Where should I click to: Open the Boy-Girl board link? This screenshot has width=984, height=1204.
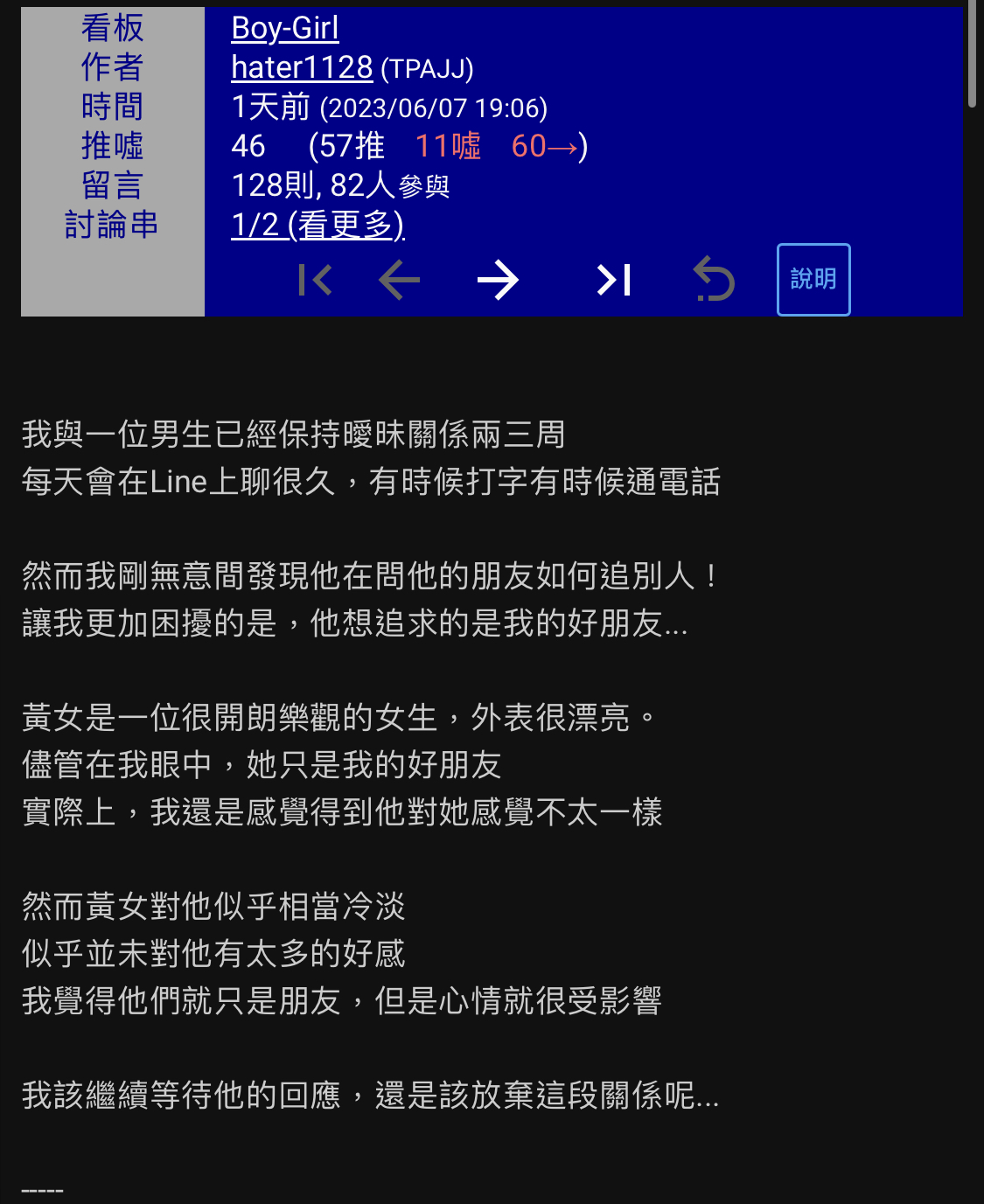(284, 28)
